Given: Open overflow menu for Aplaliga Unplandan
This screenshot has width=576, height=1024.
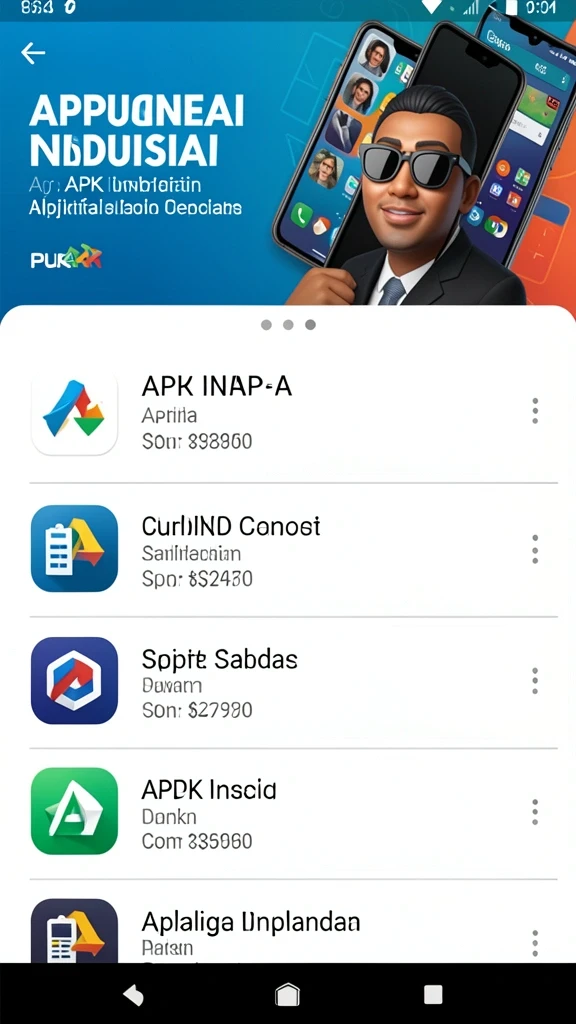Looking at the screenshot, I should [x=535, y=944].
